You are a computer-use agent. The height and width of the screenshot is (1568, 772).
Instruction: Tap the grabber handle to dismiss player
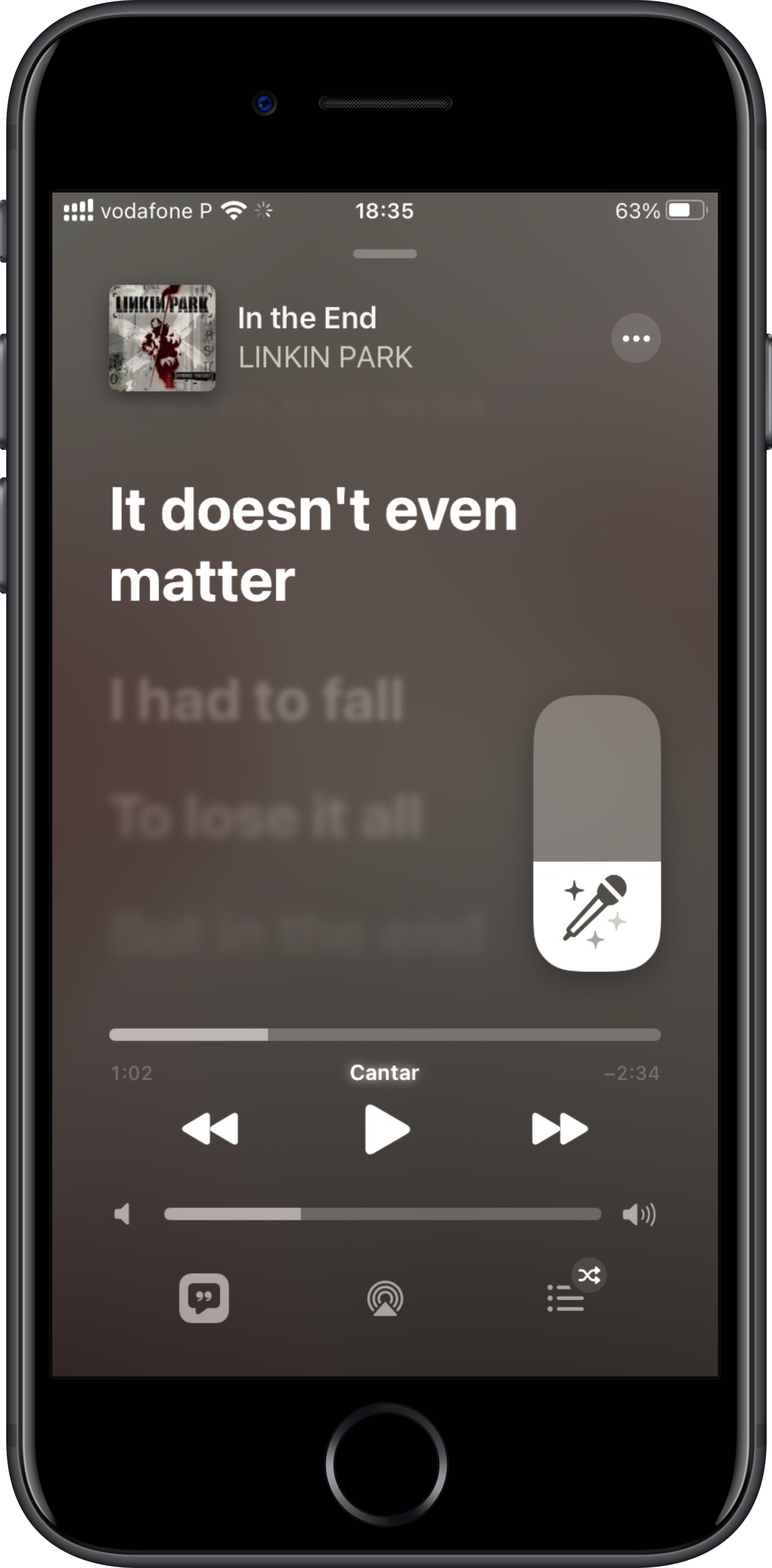pyautogui.click(x=385, y=254)
